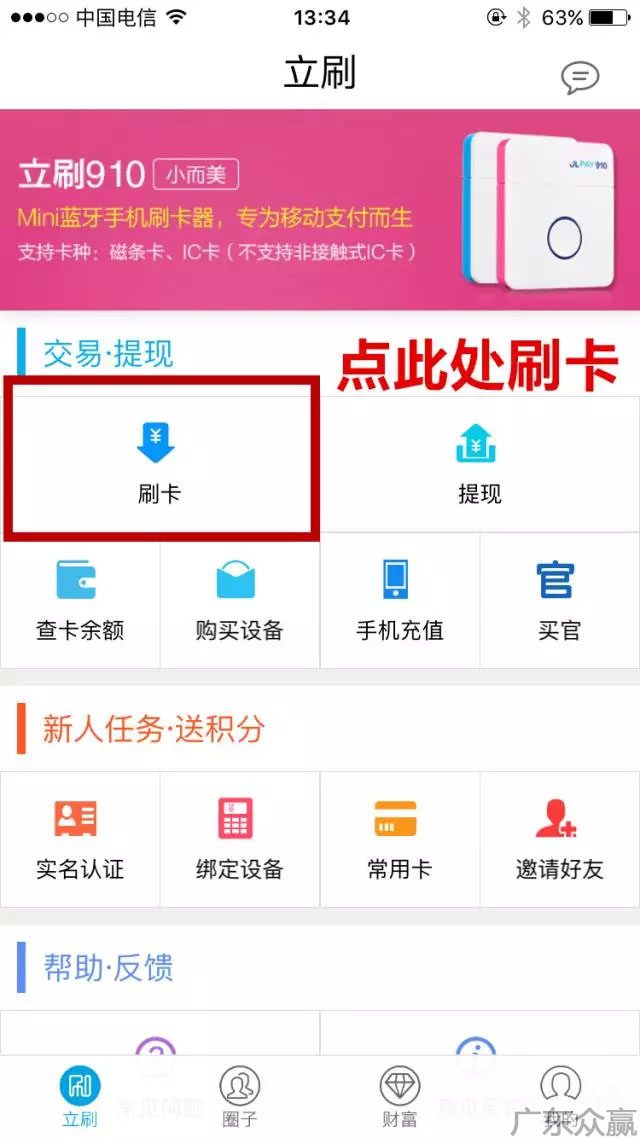This screenshot has width=640, height=1138.
Task: Open the 买官 option
Action: (x=559, y=600)
